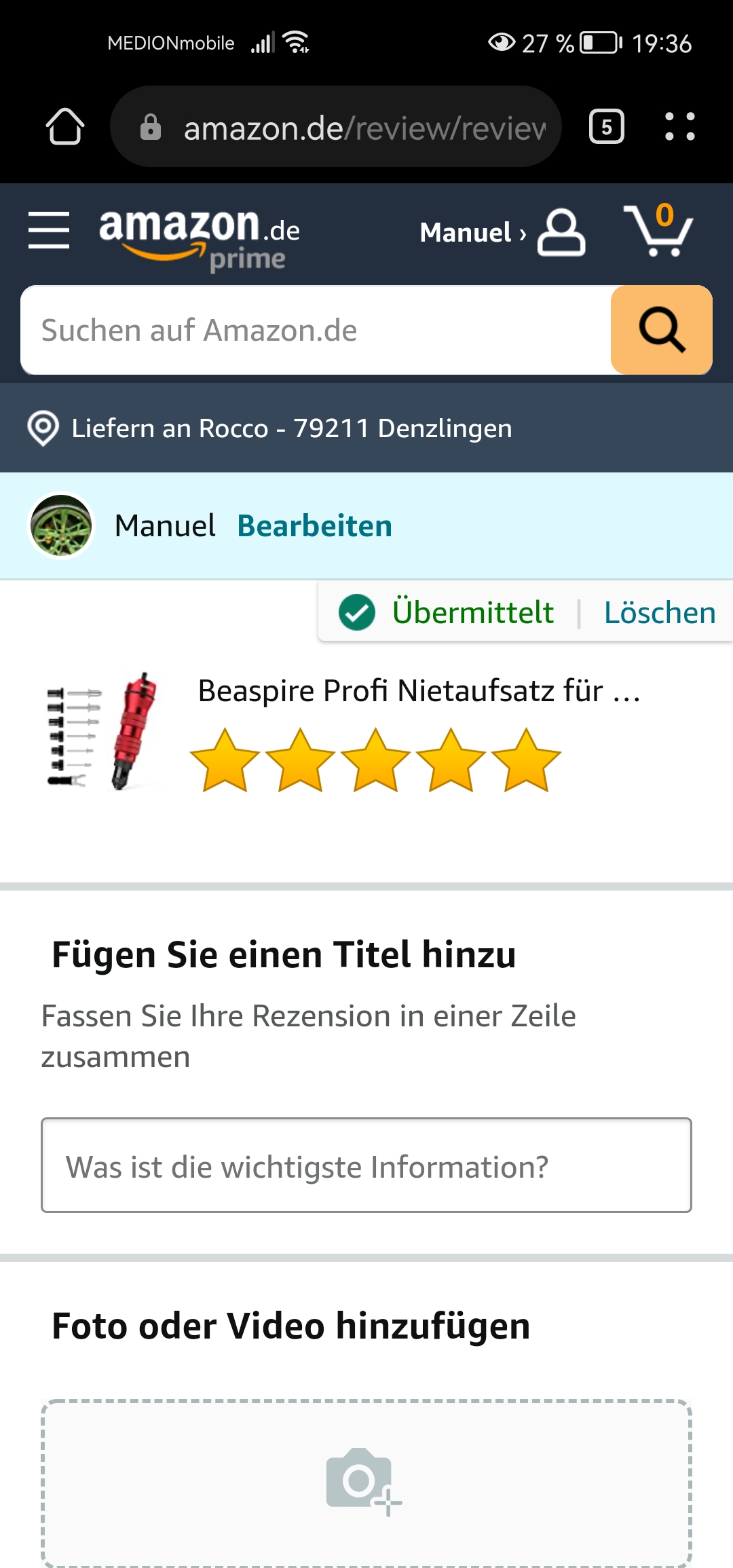Viewport: 733px width, 1568px height.
Task: Change the delivery address Denzlingen
Action: coord(292,428)
